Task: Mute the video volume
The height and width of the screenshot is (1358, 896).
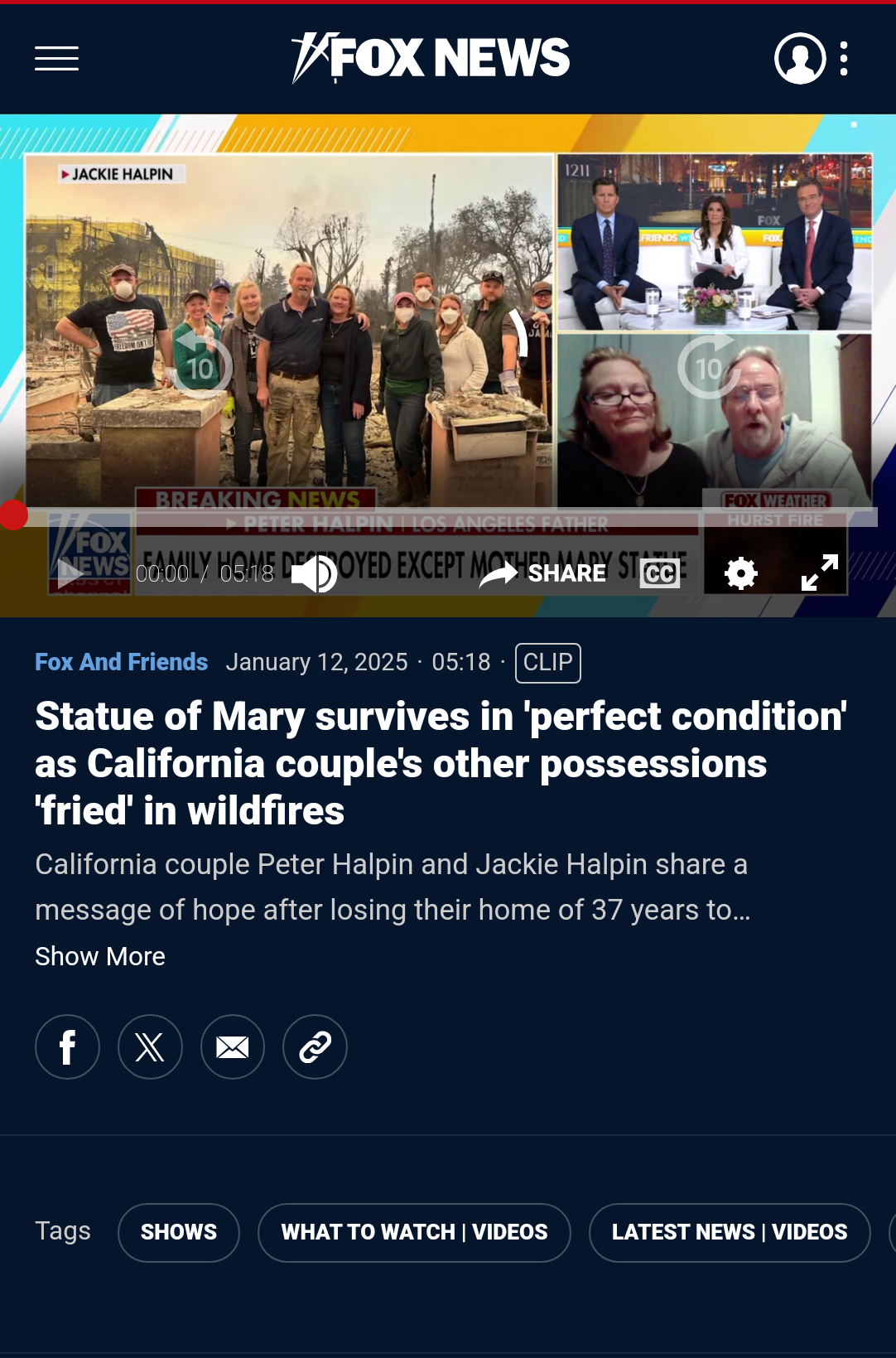Action: pos(315,573)
